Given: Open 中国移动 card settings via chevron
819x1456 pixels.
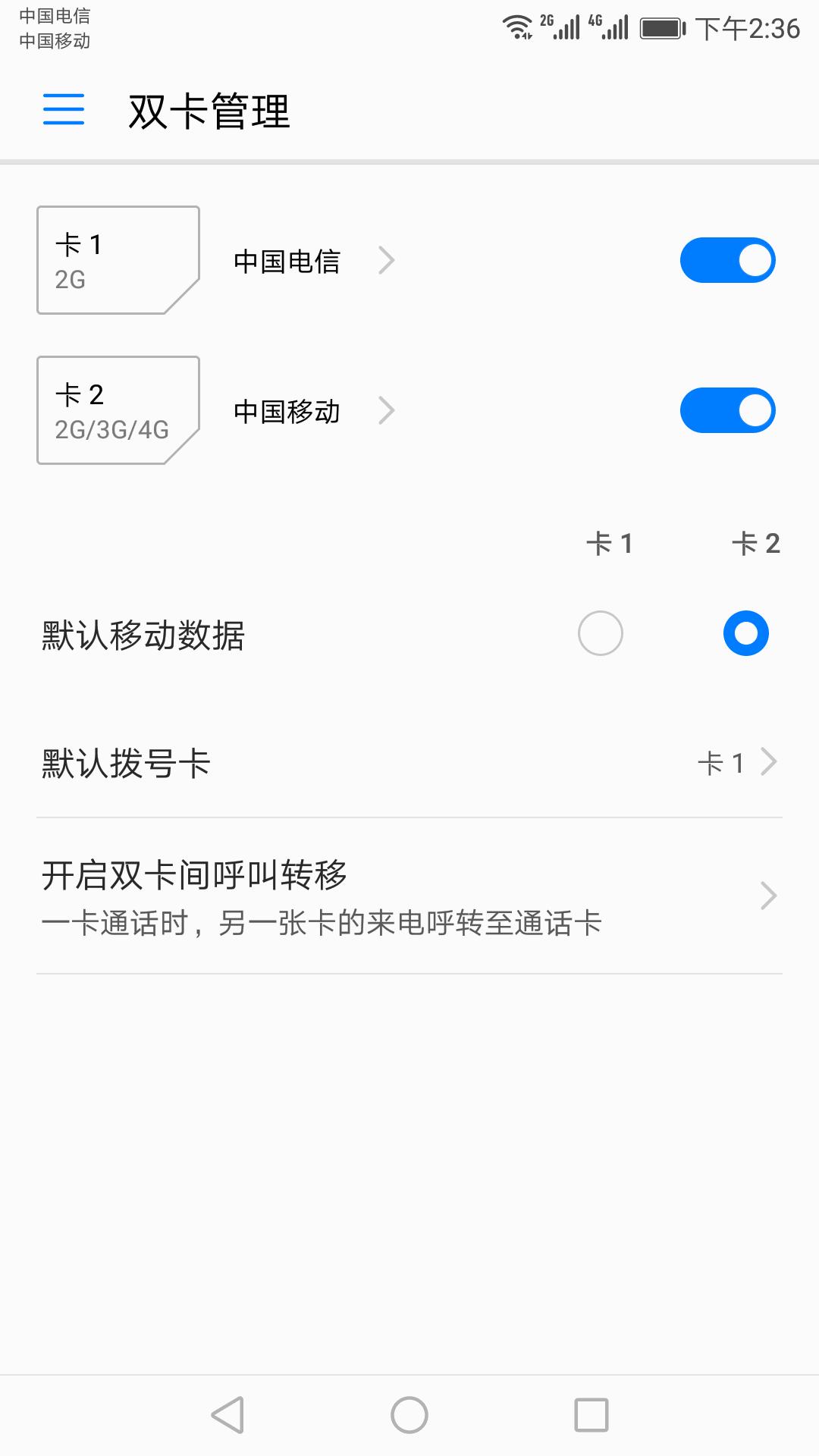Looking at the screenshot, I should pyautogui.click(x=388, y=411).
